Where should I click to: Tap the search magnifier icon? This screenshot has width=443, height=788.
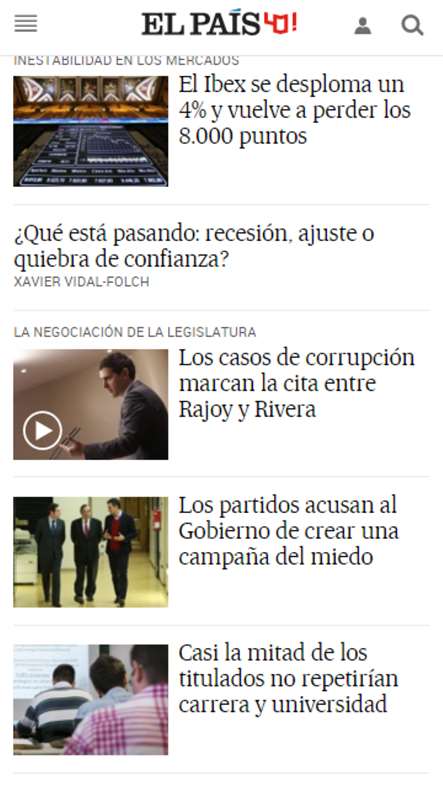click(x=412, y=25)
